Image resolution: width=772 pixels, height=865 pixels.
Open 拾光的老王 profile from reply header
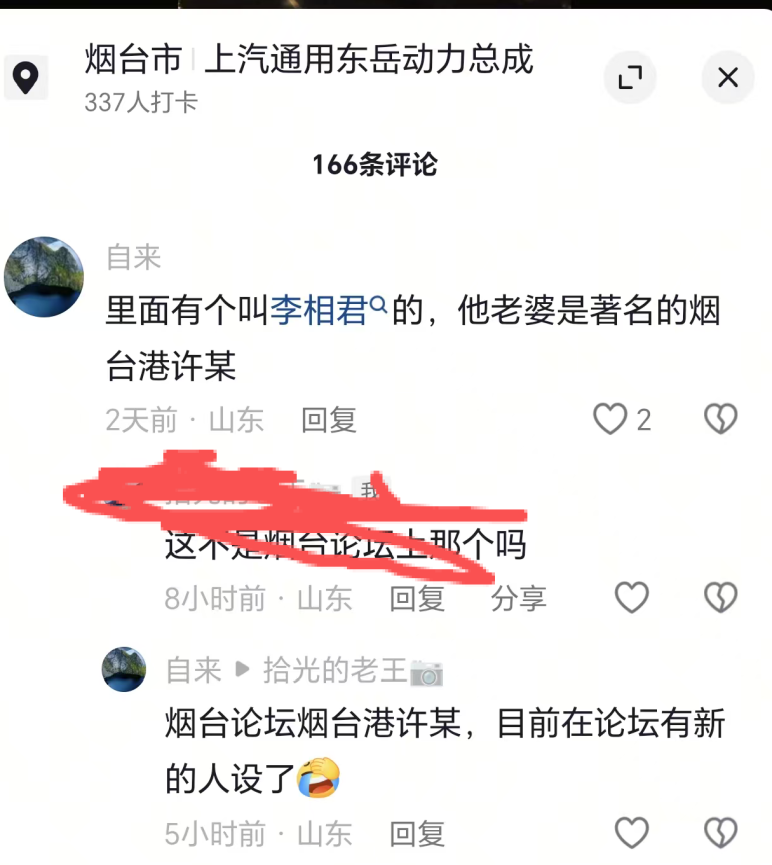335,671
